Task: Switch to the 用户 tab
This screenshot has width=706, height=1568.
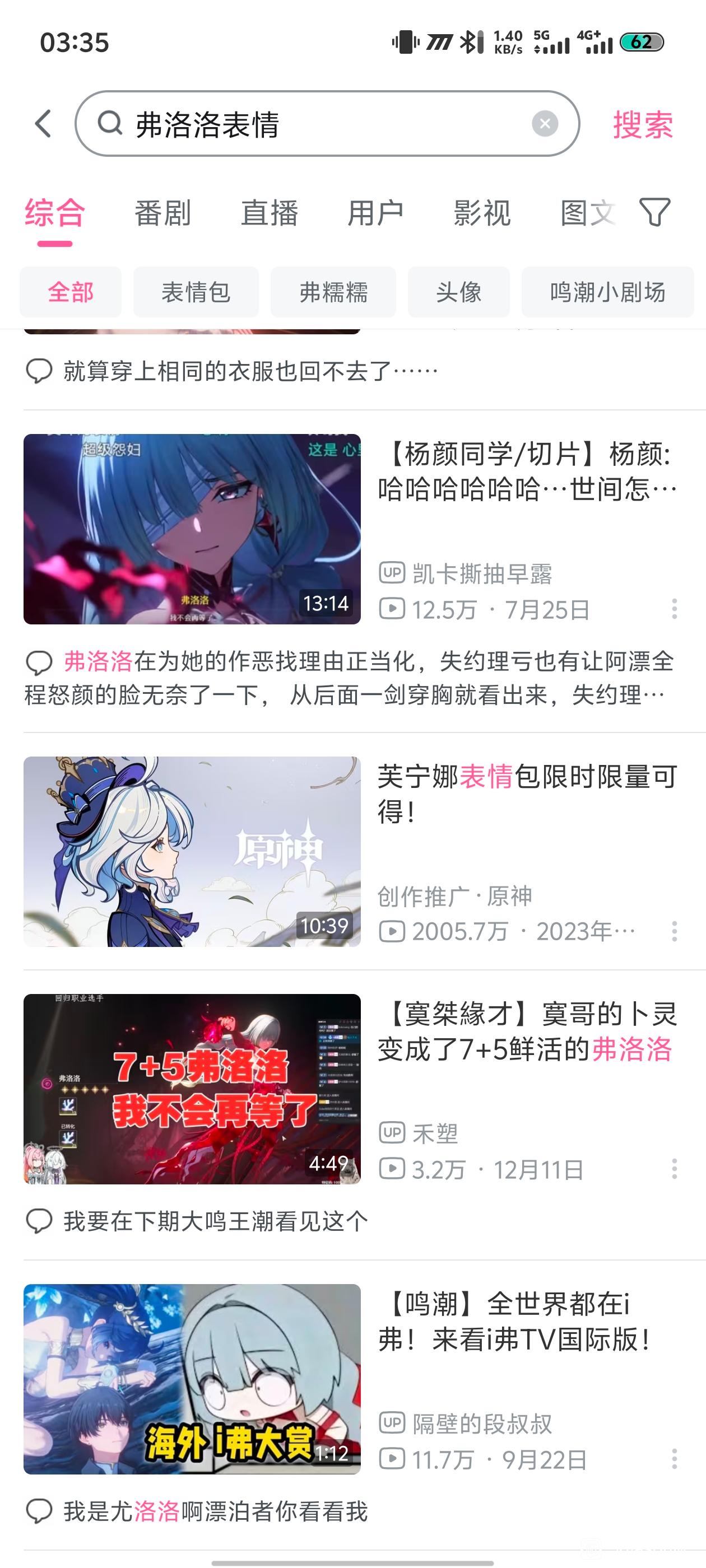Action: [x=375, y=213]
